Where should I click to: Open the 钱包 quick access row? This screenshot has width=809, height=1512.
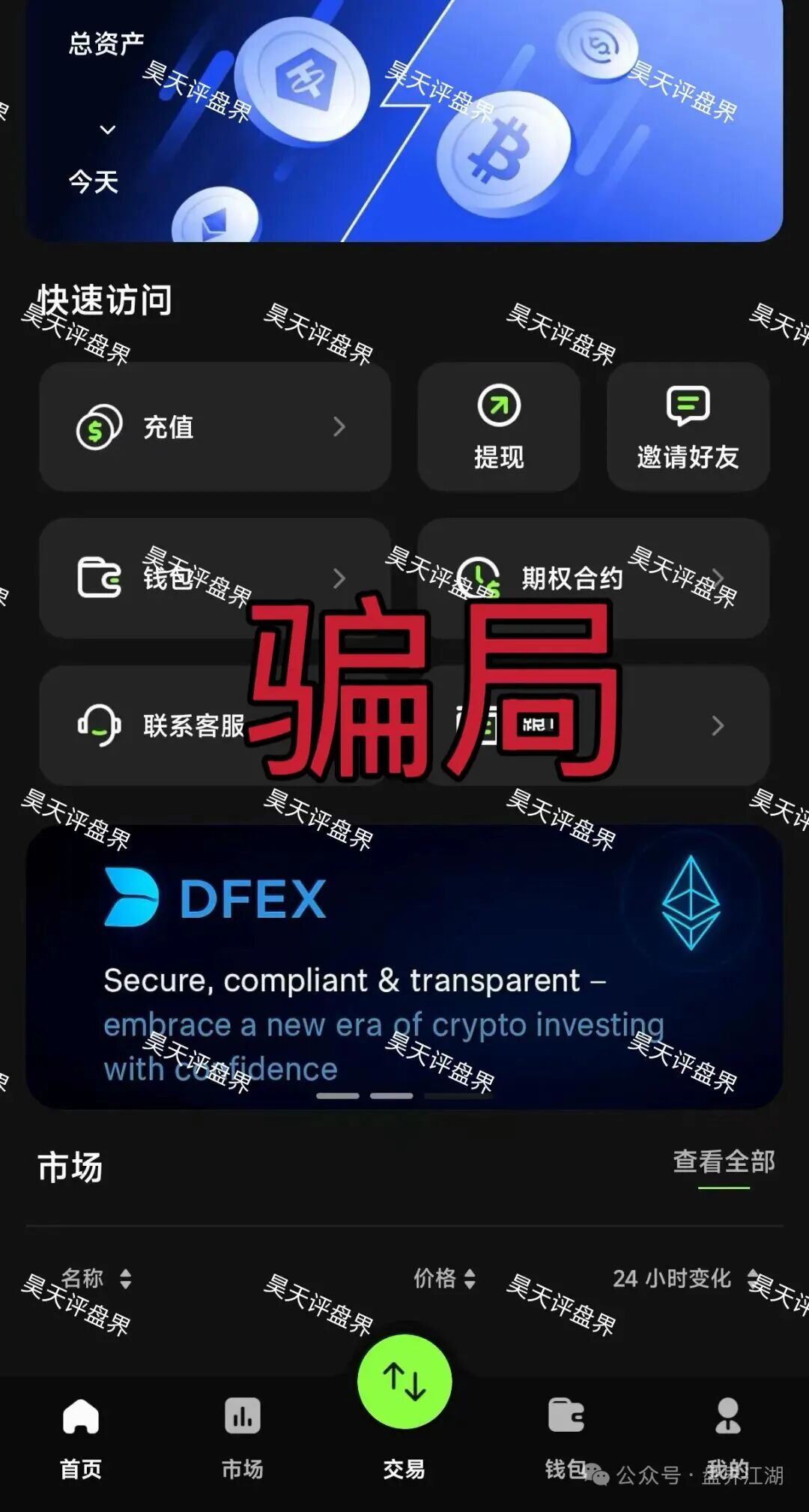[215, 578]
